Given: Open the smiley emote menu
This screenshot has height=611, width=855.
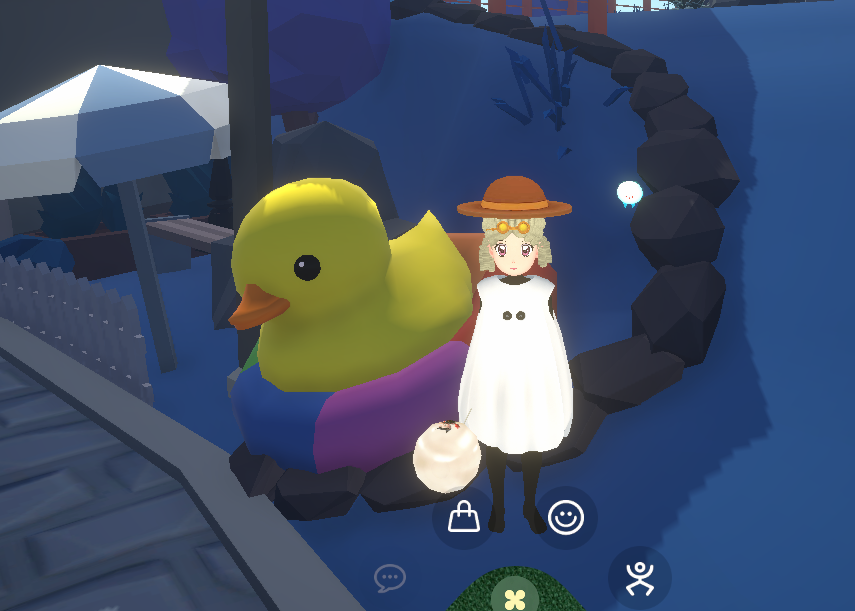Looking at the screenshot, I should [566, 517].
